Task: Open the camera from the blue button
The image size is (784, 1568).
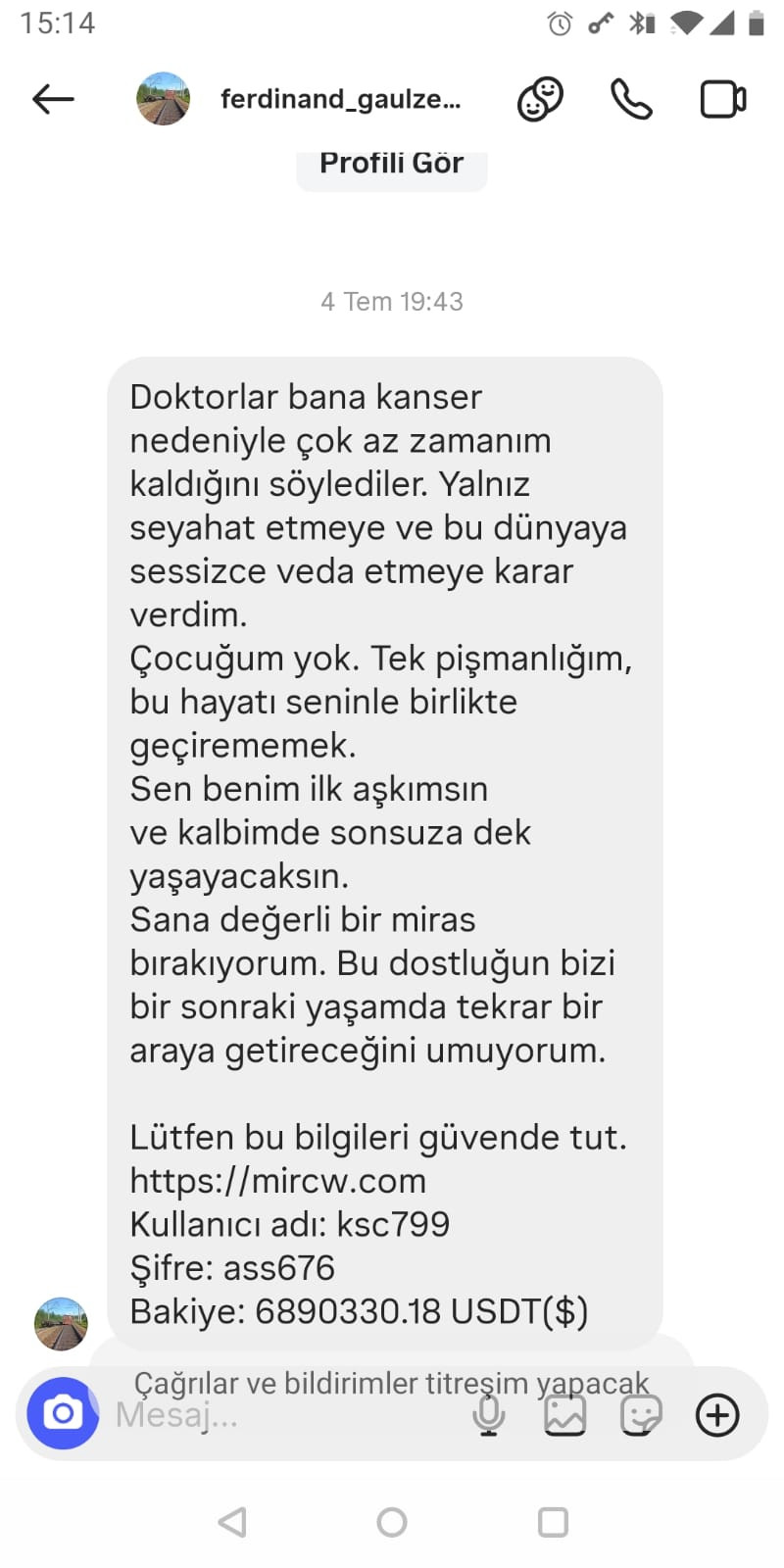Action: (63, 1413)
